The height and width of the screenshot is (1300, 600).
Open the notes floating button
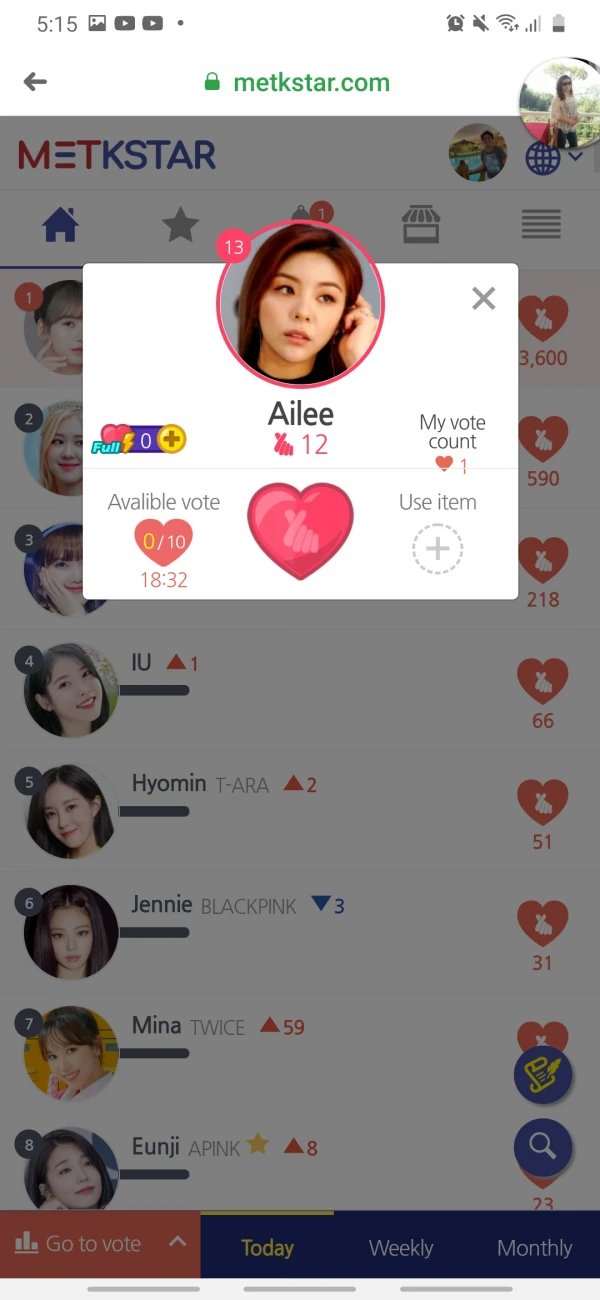(x=543, y=1075)
